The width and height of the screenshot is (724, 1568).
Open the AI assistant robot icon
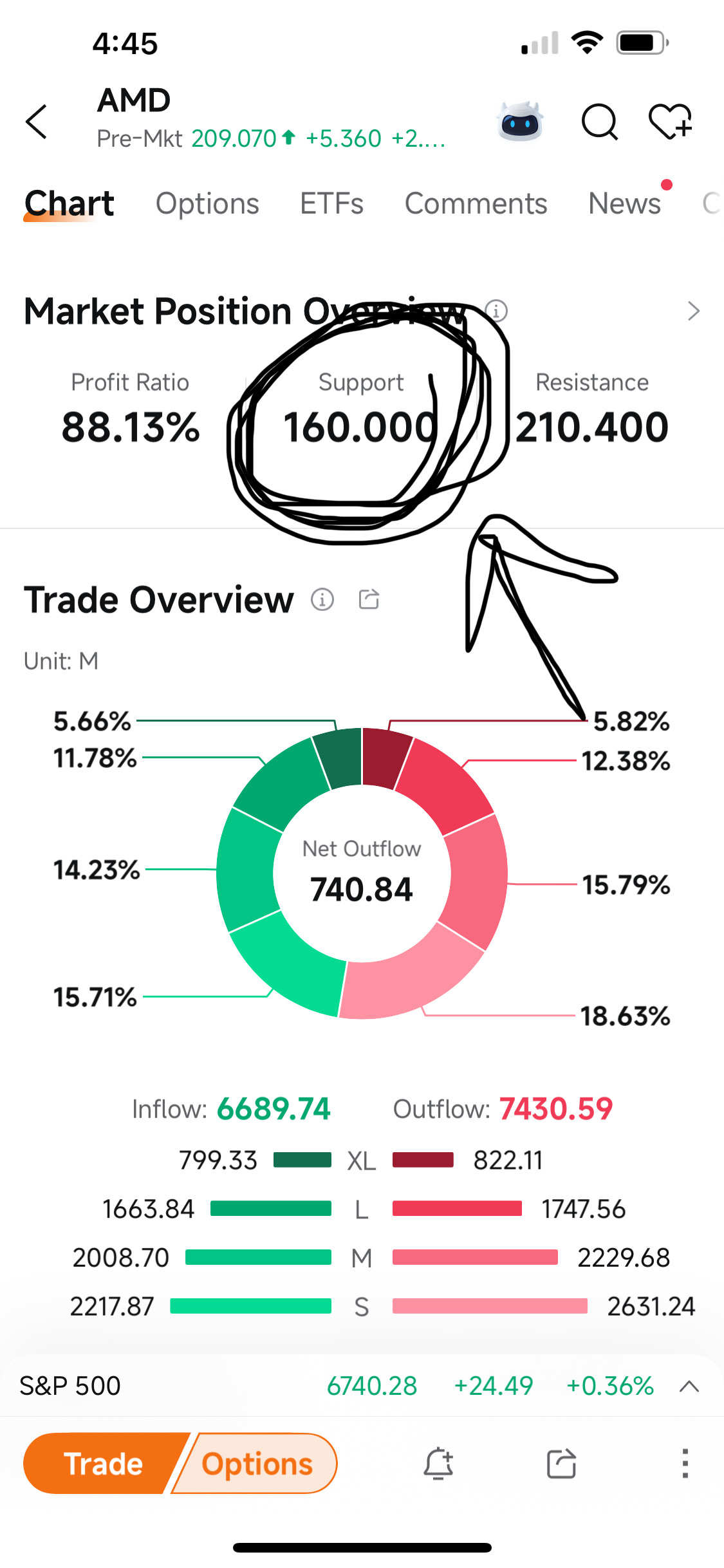coord(520,121)
